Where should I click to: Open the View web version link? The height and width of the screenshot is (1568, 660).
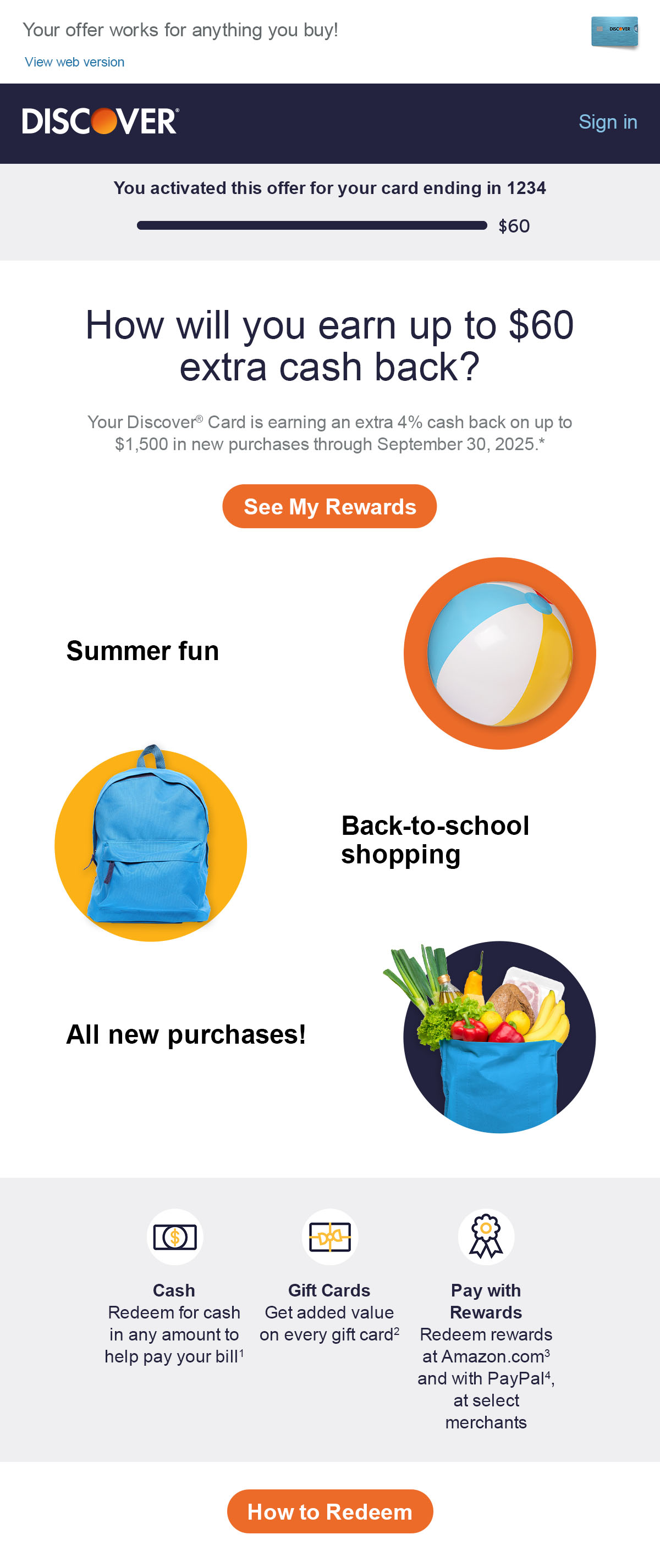(74, 62)
